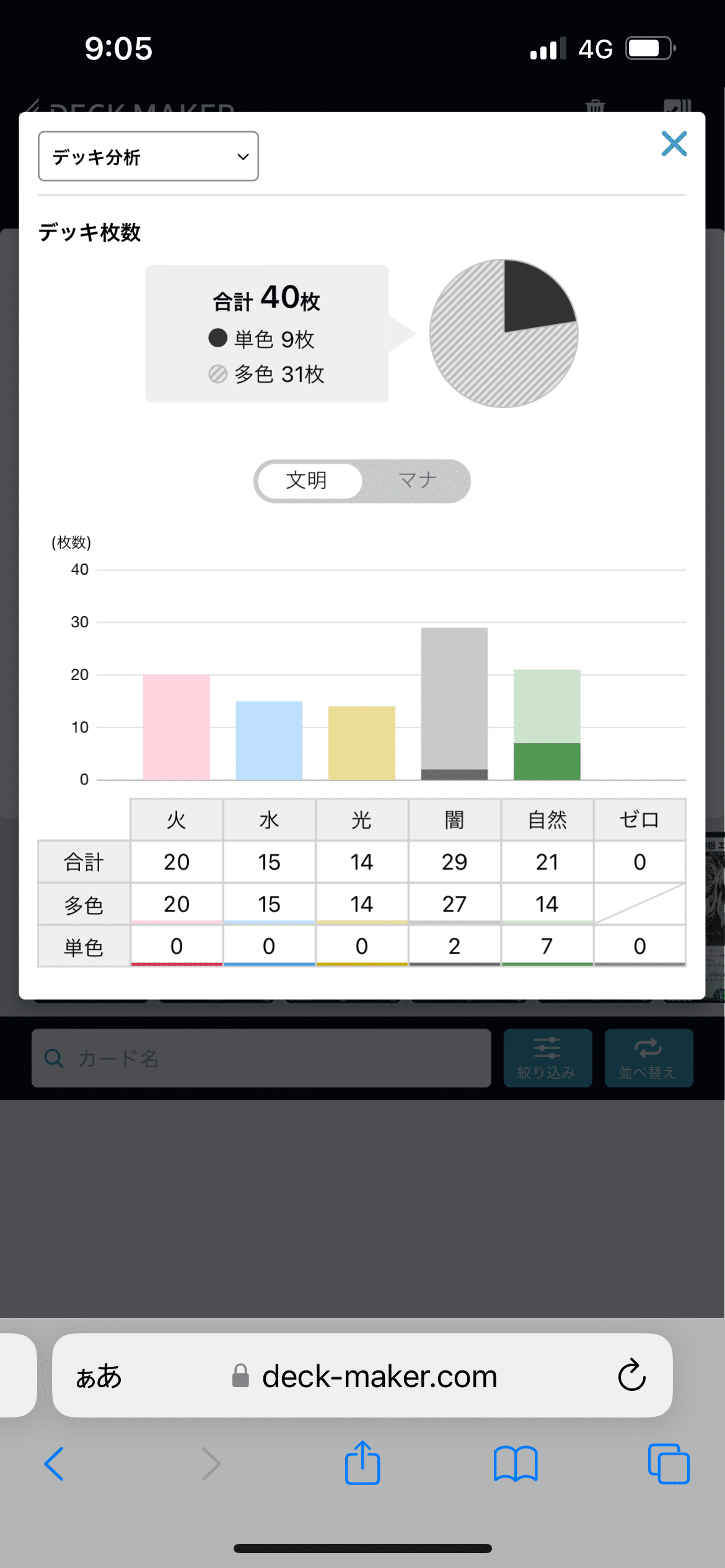Reload the deck-maker.com page
The width and height of the screenshot is (725, 1568).
pos(631,1376)
